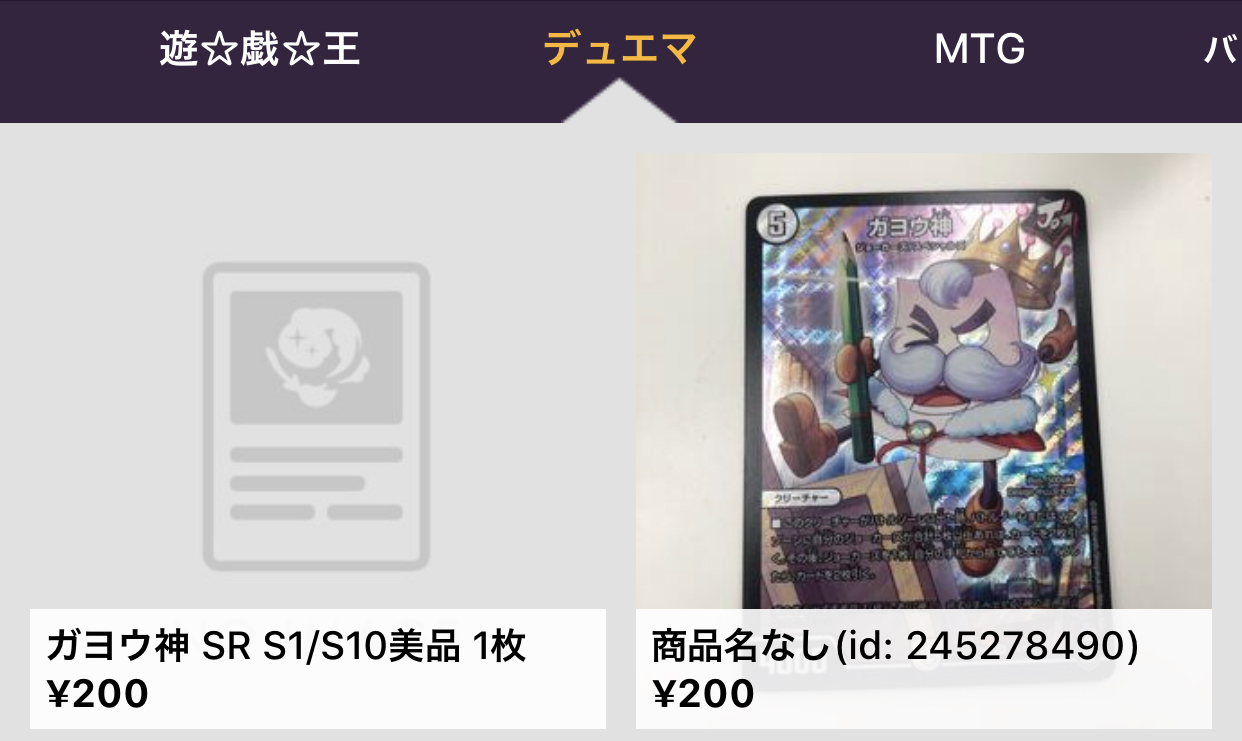Switch to the 遊☆戯☆王 tab

click(259, 49)
